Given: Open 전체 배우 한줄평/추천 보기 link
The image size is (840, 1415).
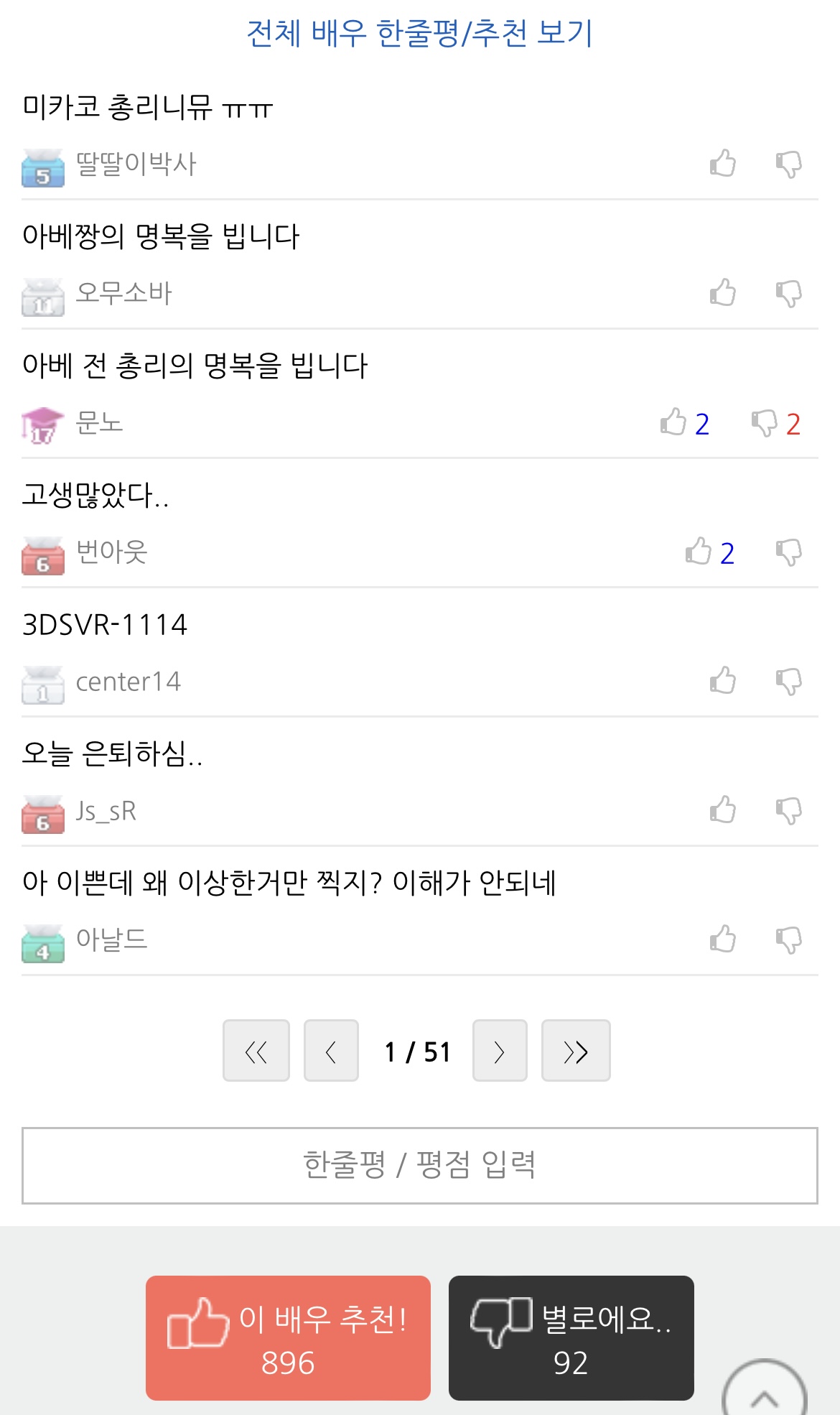Looking at the screenshot, I should [419, 34].
